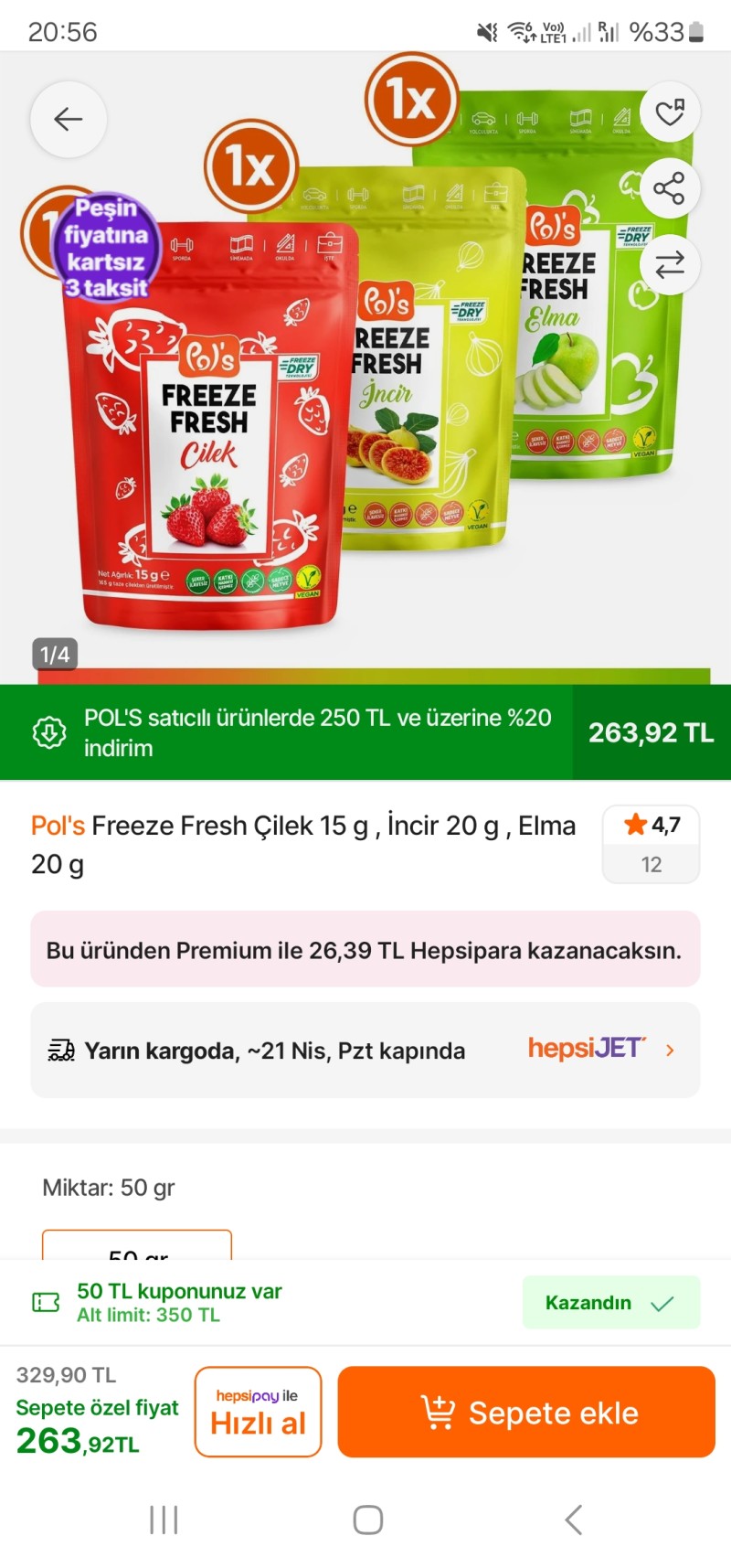This screenshot has height=1568, width=731.
Task: Buy now with Hızlı al
Action: [258, 1412]
